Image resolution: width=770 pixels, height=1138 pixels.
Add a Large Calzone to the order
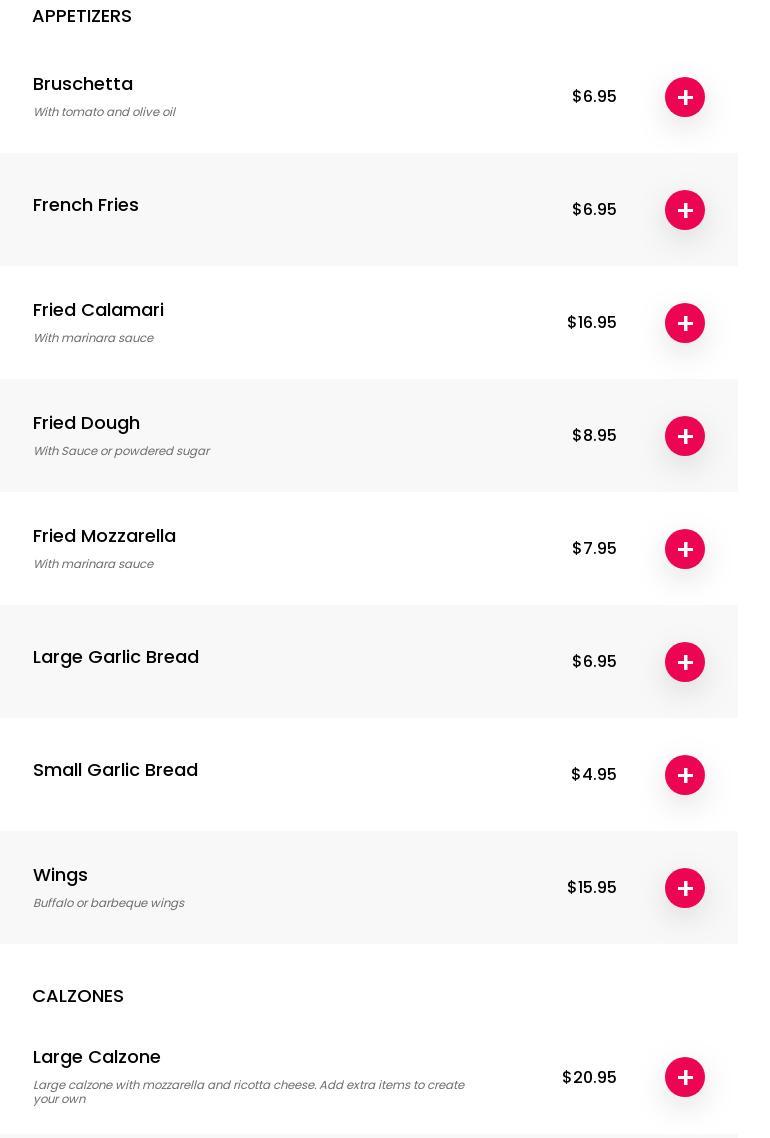[685, 1077]
